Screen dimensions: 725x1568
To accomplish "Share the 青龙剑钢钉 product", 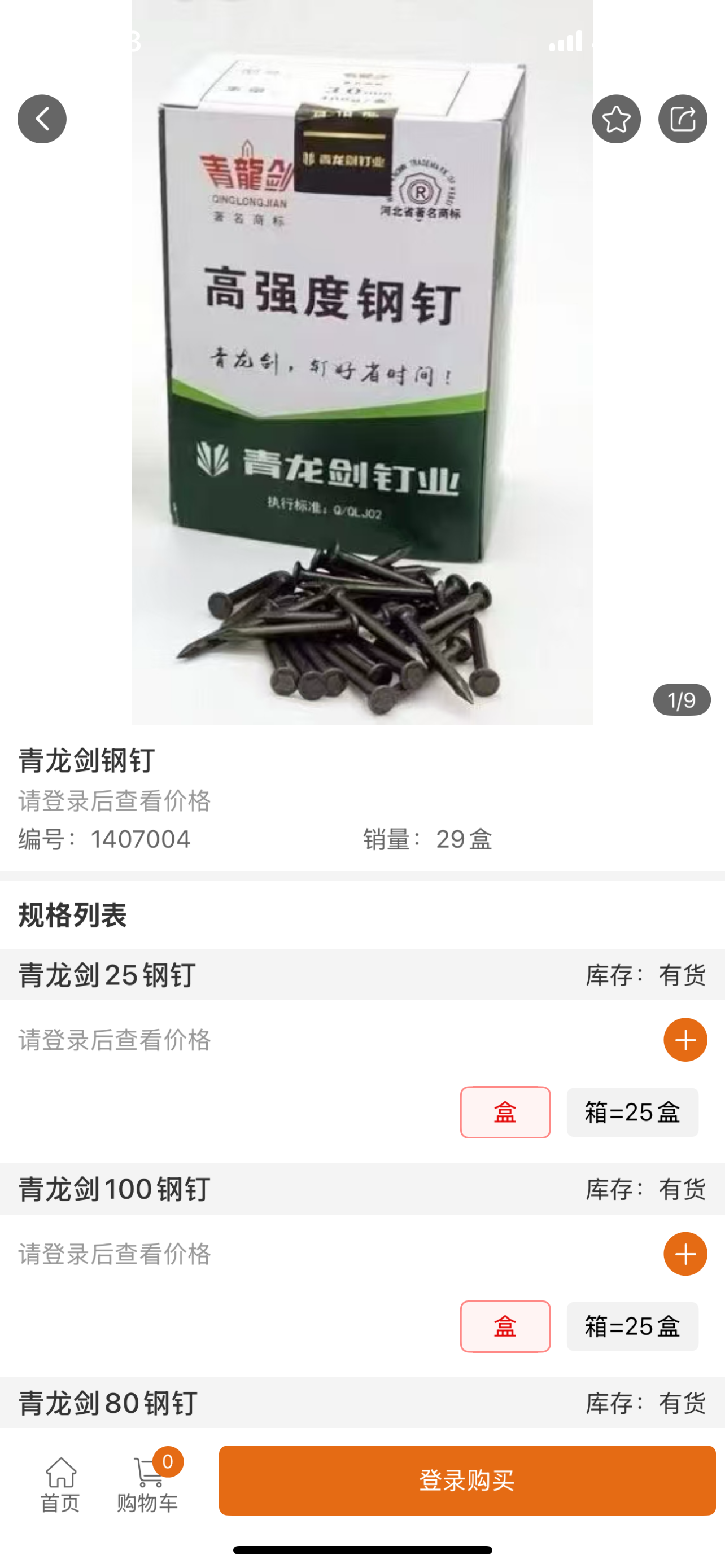I will 683,119.
